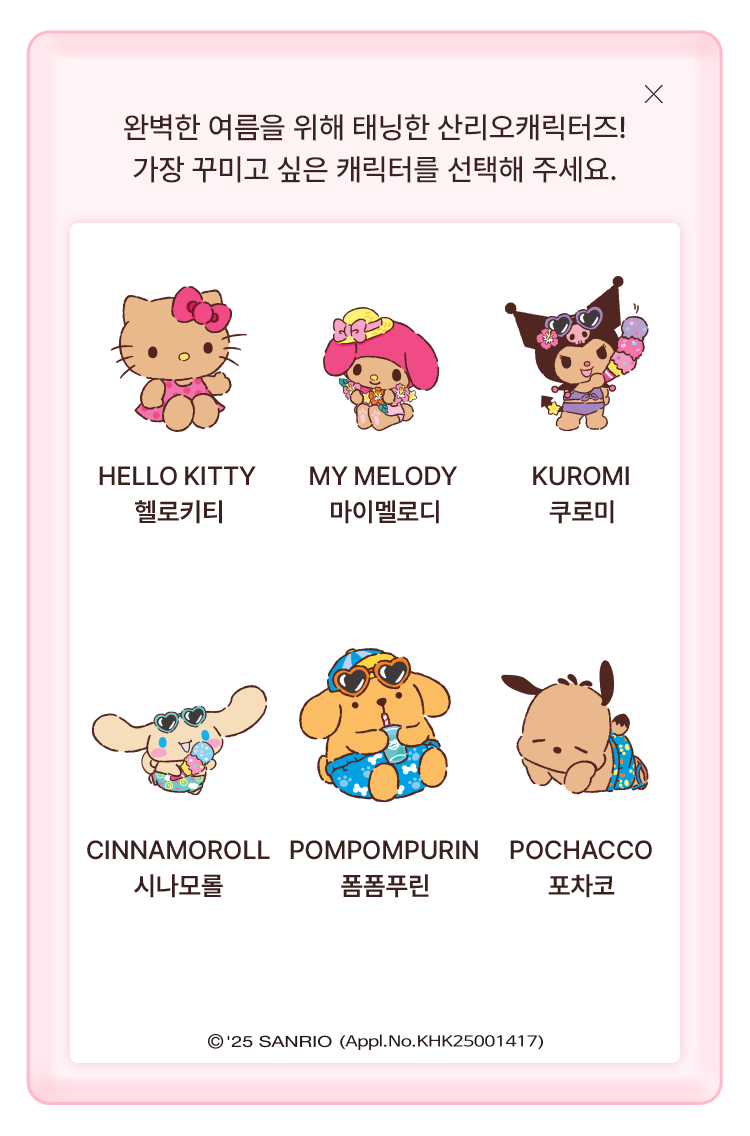Screen dimensions: 750x1136
Task: Close the character selection popup
Action: 654,94
